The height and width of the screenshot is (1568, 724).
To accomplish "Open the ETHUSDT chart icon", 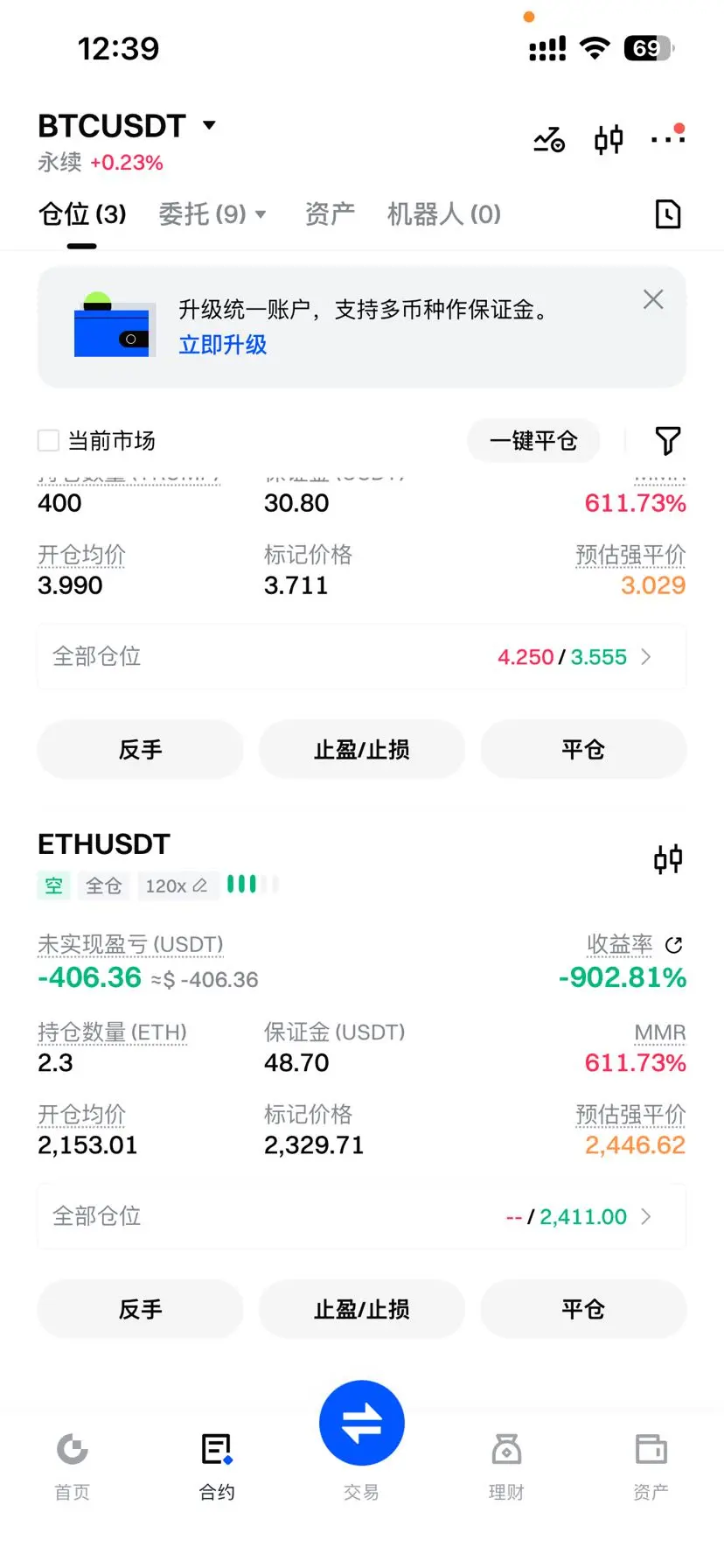I will click(667, 859).
